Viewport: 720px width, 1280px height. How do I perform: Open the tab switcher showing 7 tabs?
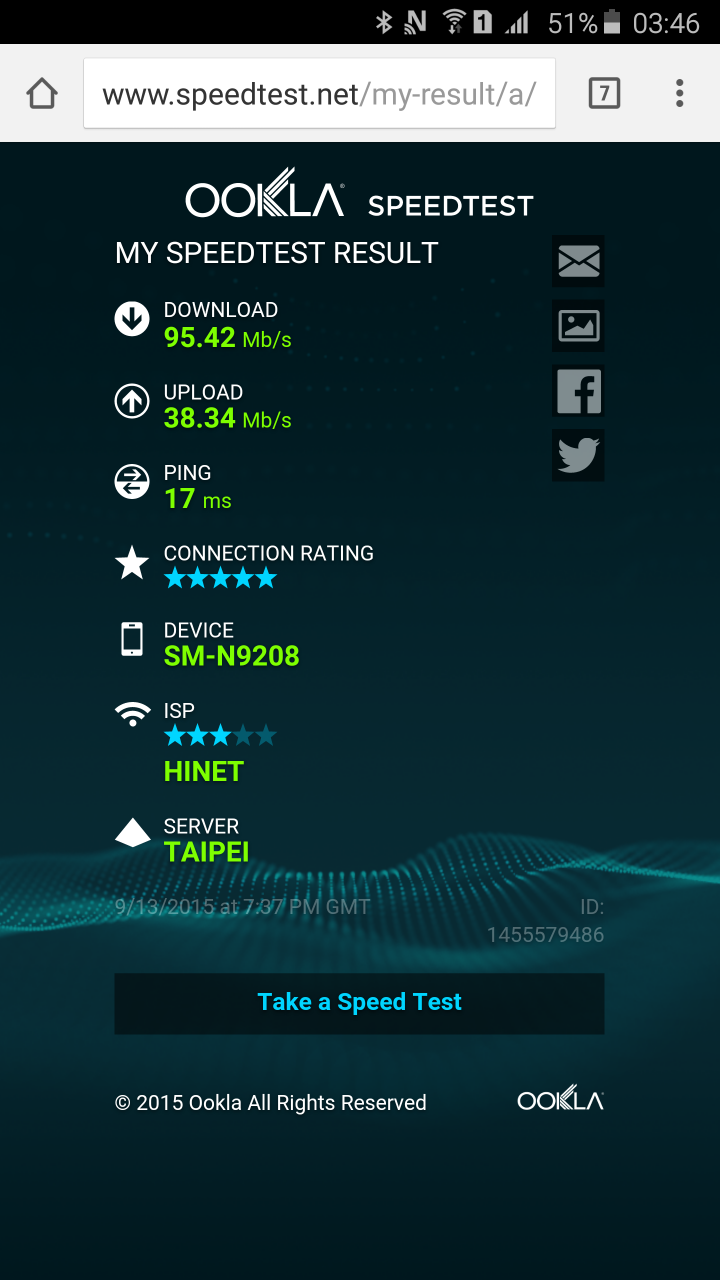[x=604, y=94]
